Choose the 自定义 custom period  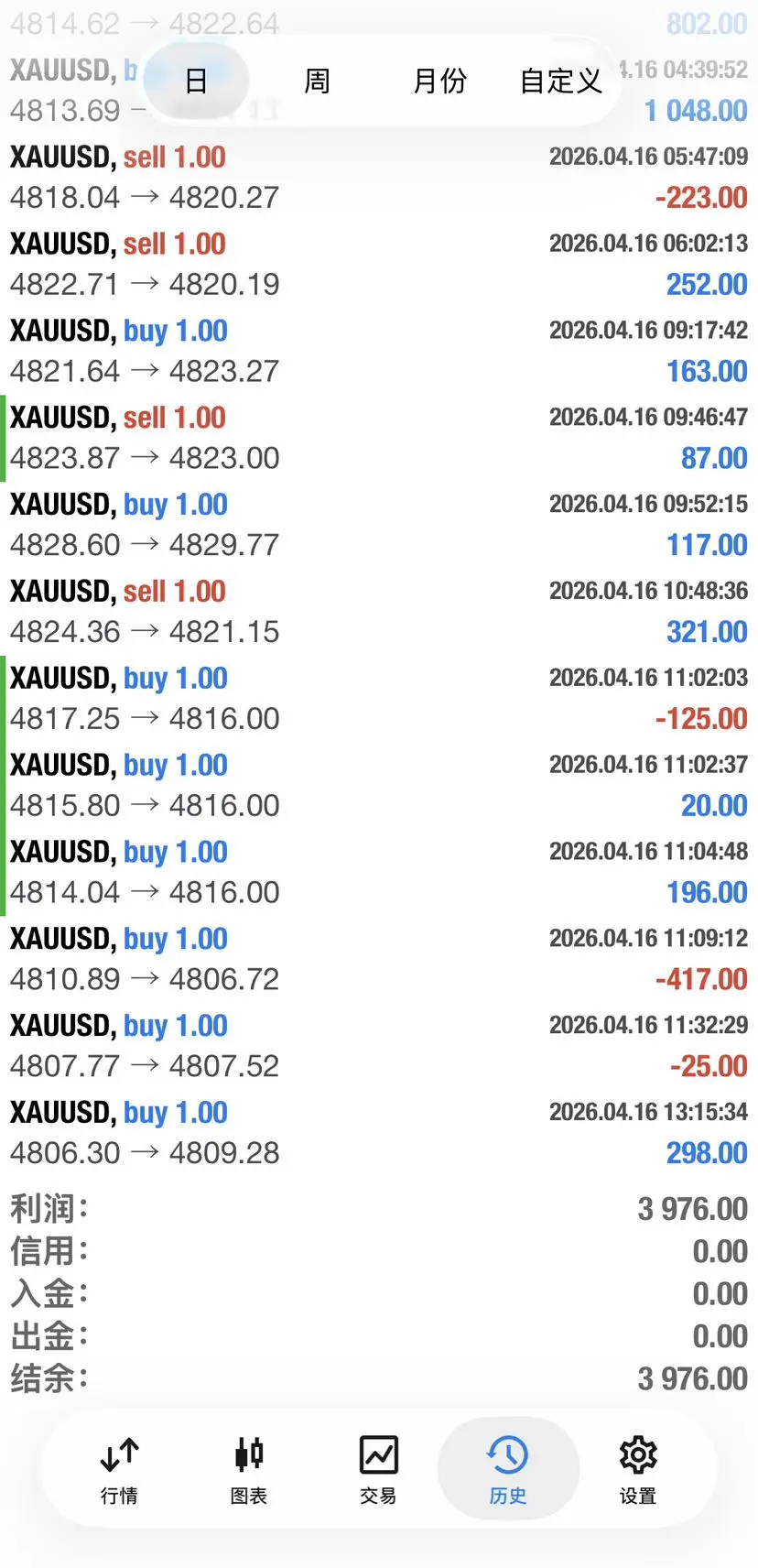[x=560, y=82]
